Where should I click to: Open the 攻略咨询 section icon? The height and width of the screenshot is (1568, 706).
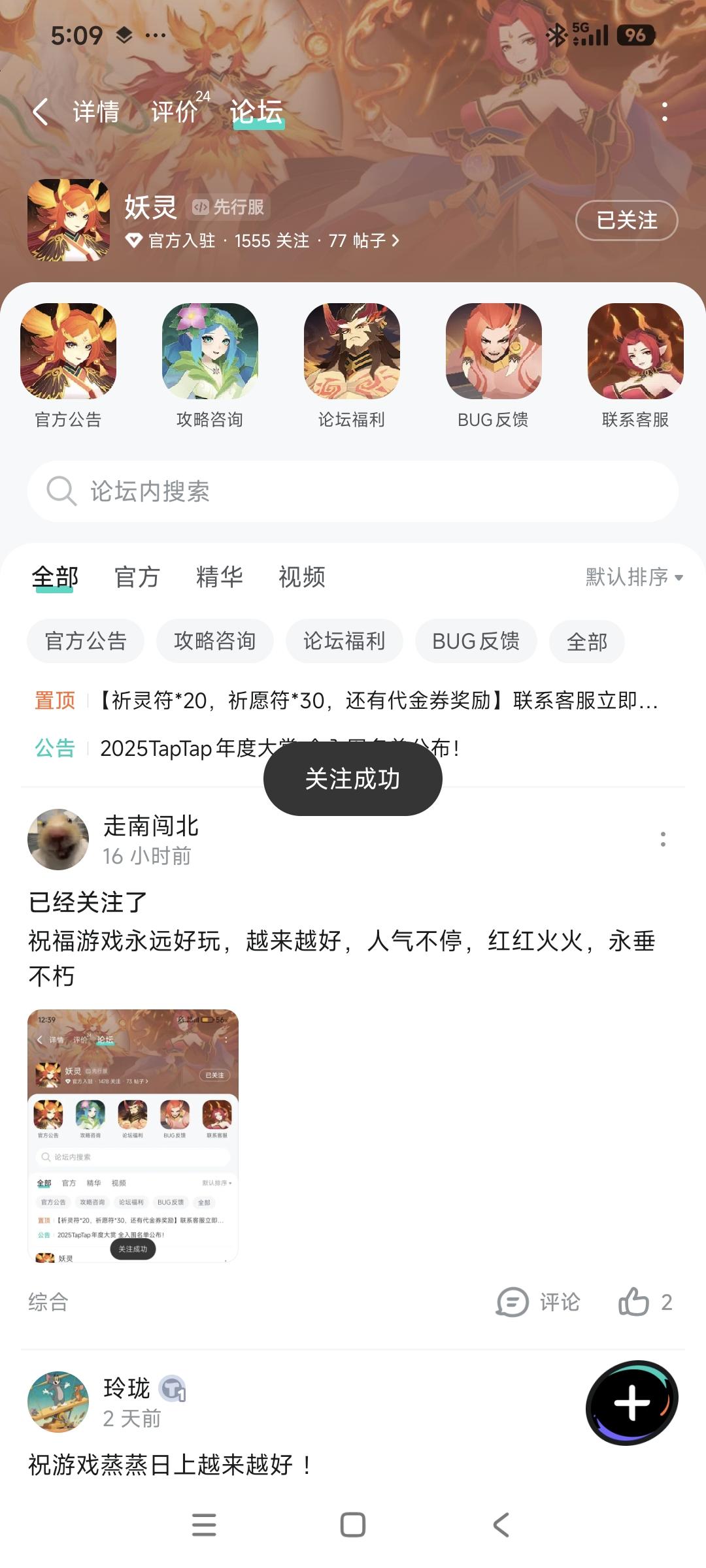click(209, 353)
